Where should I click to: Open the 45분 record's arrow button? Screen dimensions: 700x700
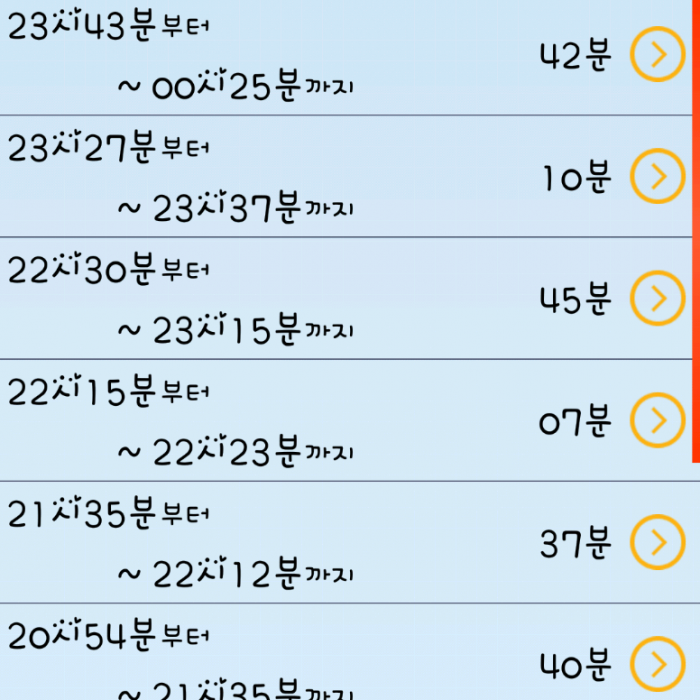pos(658,298)
